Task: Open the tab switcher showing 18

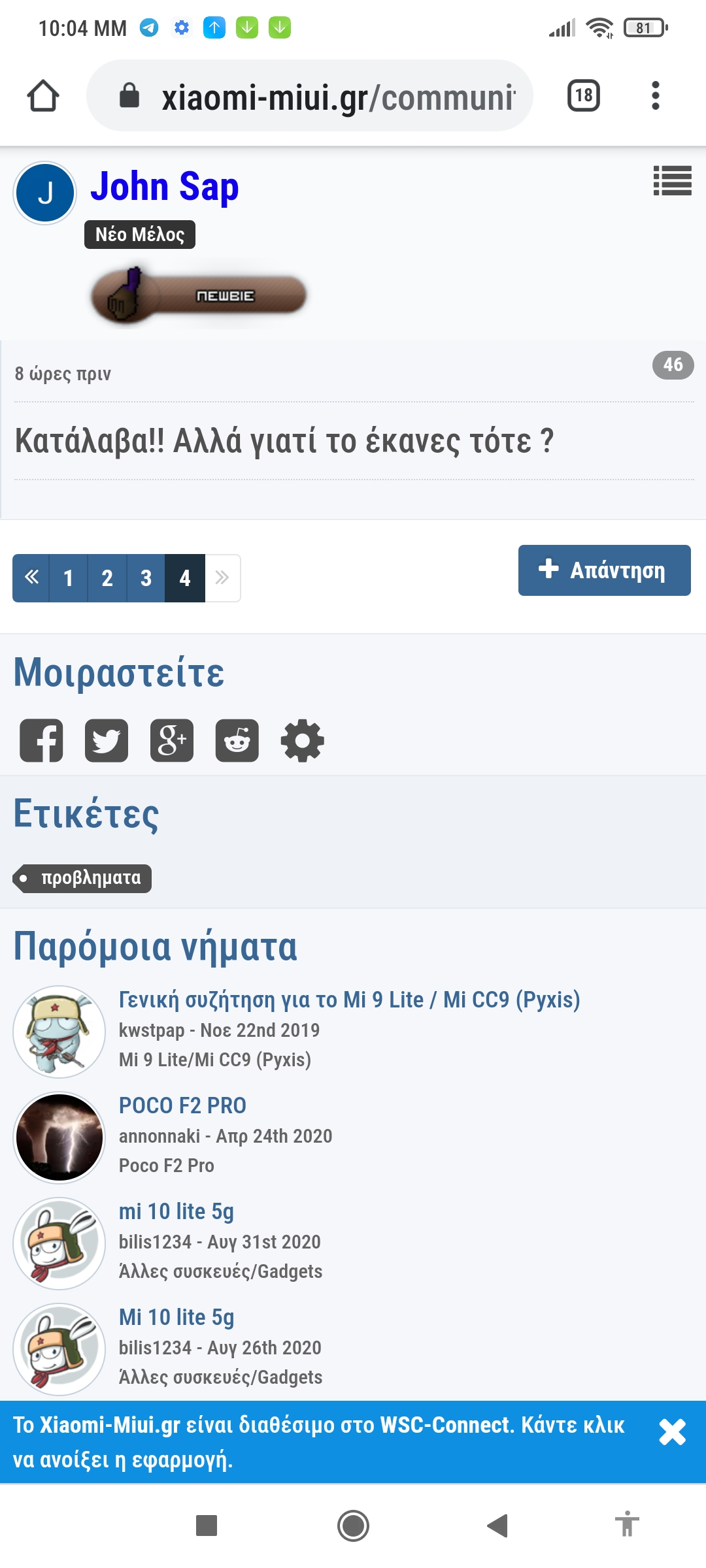Action: point(583,96)
